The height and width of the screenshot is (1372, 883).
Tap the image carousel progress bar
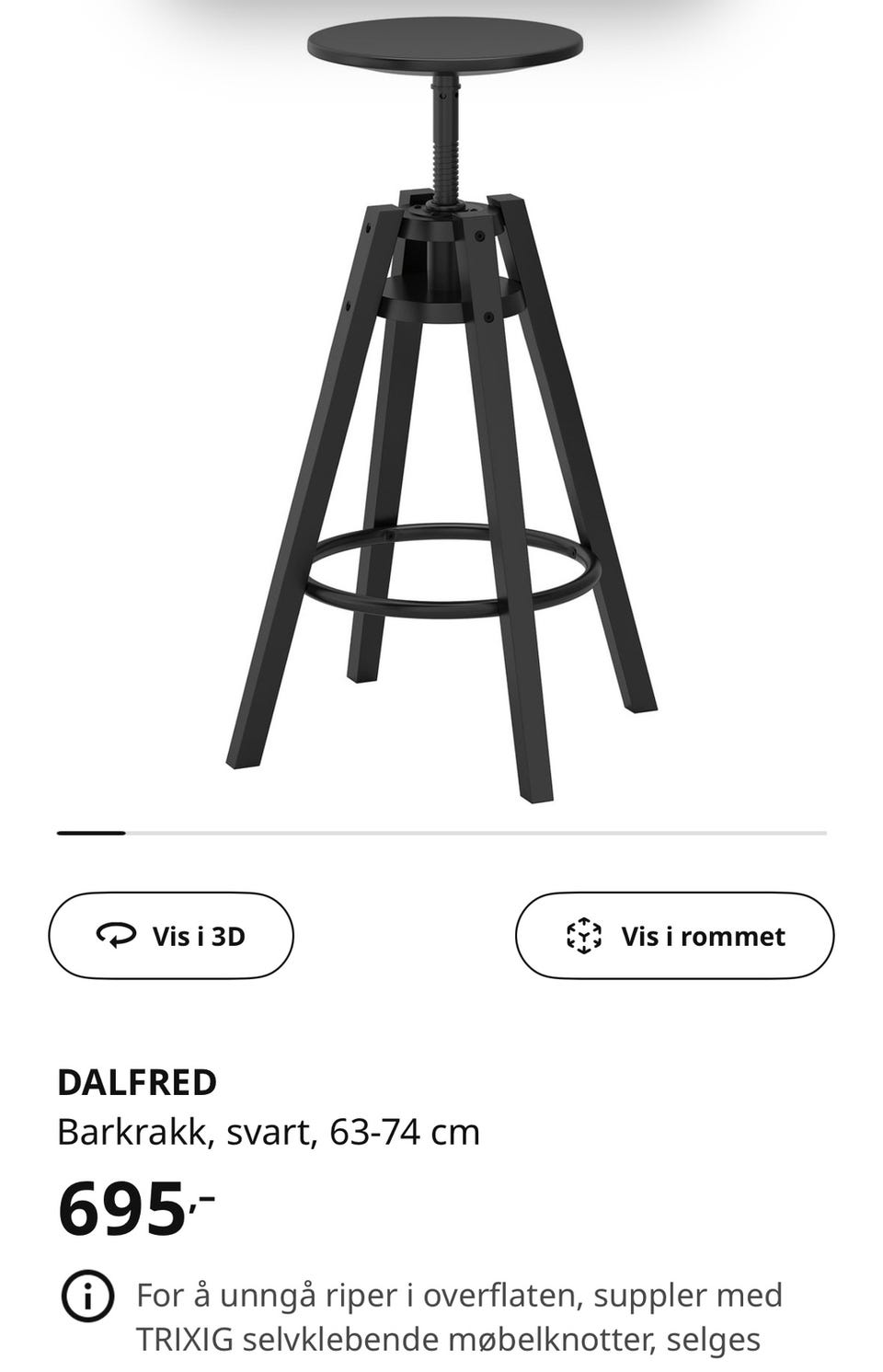[x=441, y=833]
